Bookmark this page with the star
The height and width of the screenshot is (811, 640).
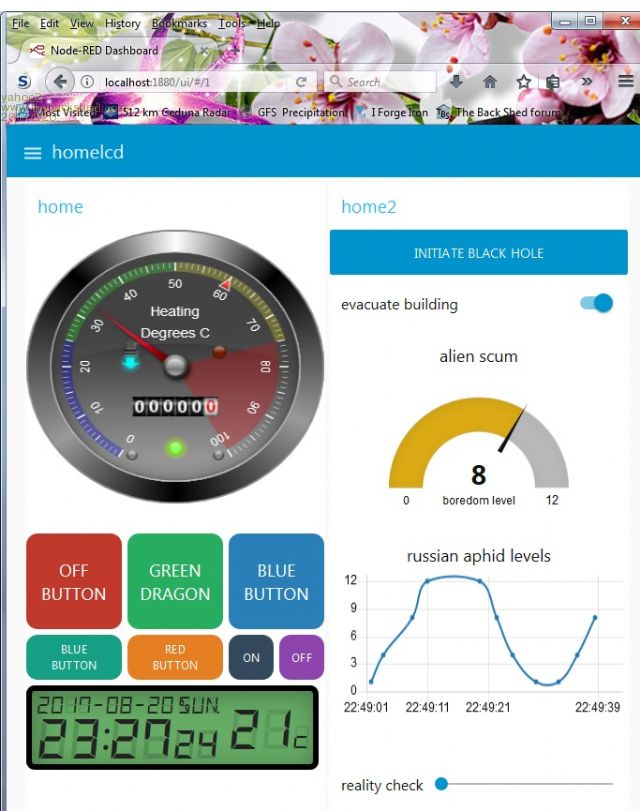(523, 82)
